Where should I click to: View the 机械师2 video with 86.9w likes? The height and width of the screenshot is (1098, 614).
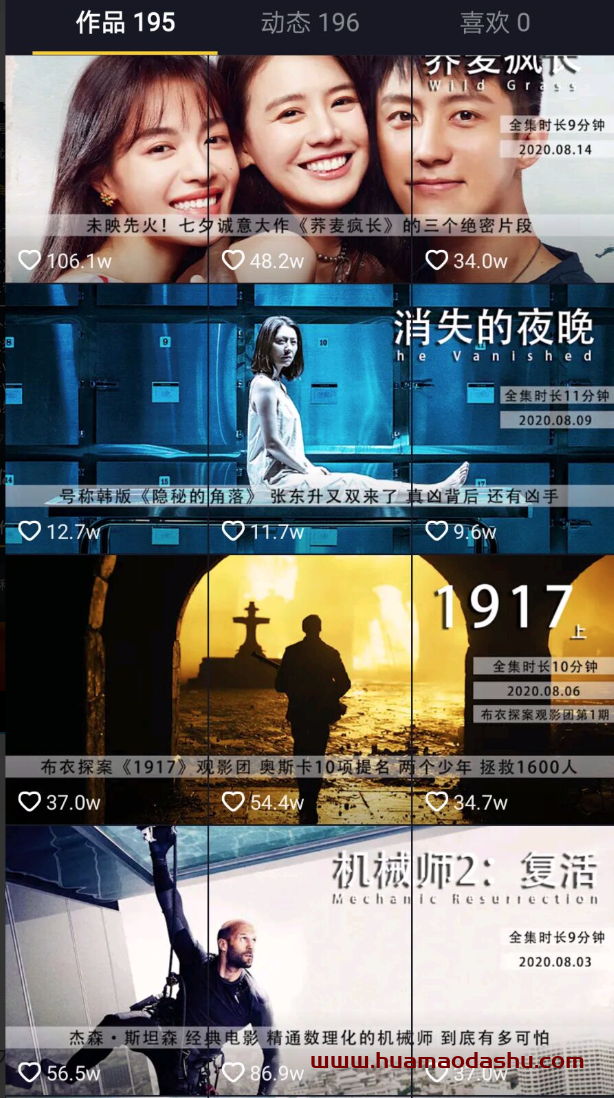(x=310, y=960)
